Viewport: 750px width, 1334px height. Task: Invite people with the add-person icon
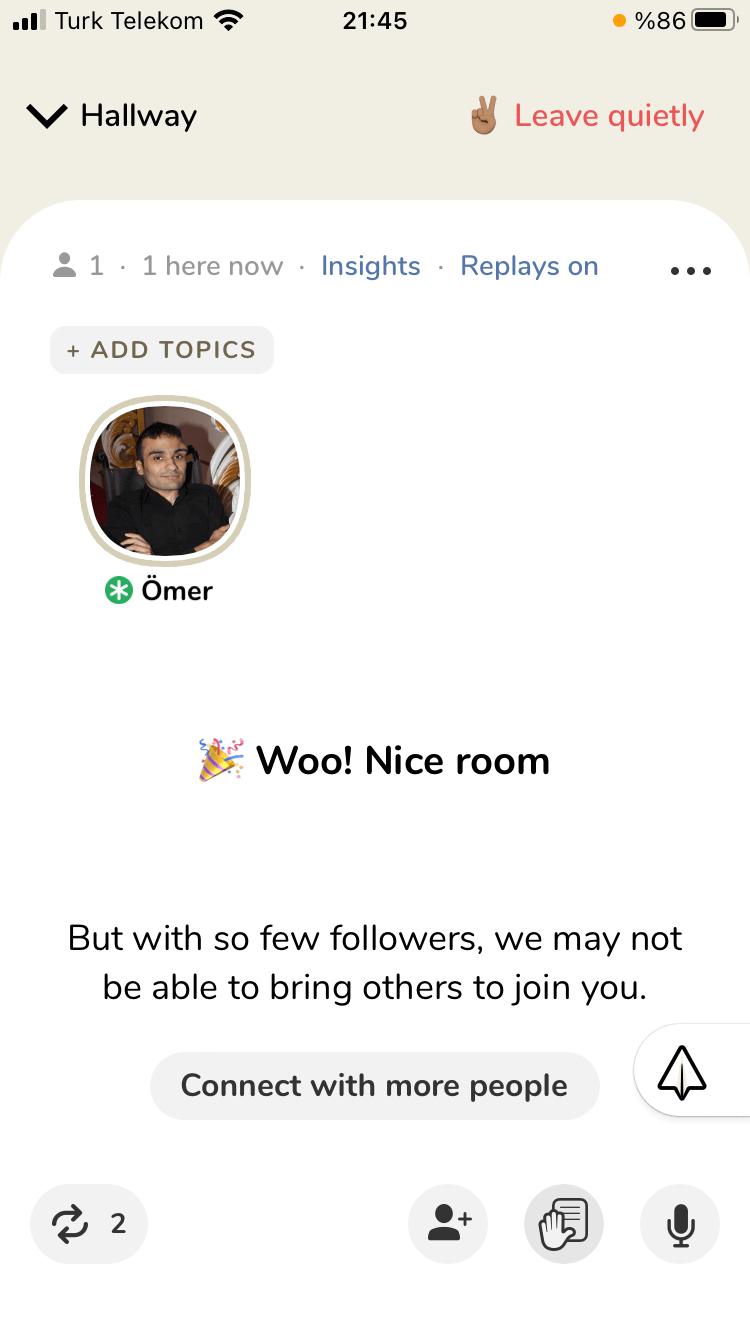[448, 1224]
